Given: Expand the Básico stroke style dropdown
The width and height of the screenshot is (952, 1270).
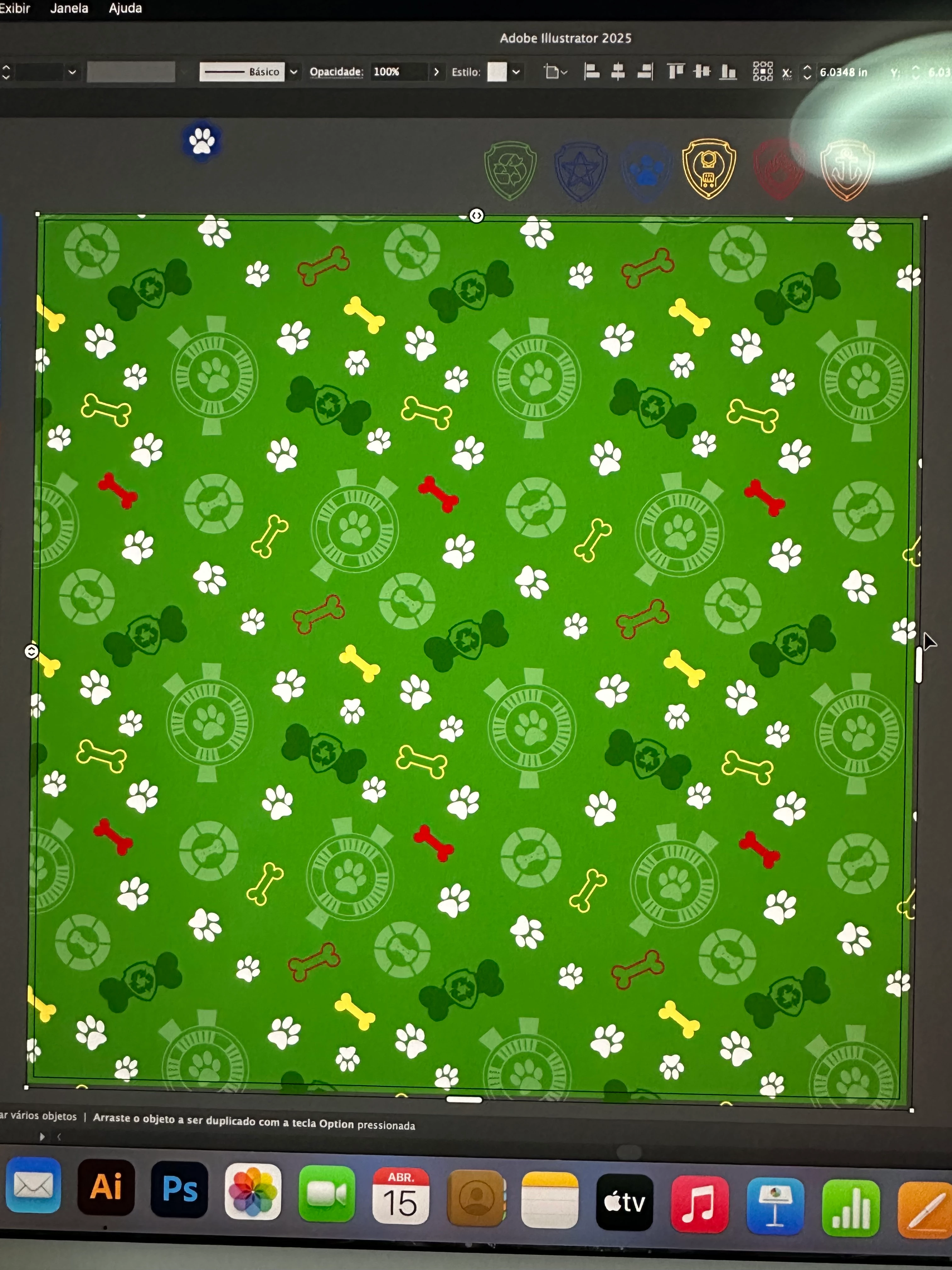Looking at the screenshot, I should click(x=294, y=72).
